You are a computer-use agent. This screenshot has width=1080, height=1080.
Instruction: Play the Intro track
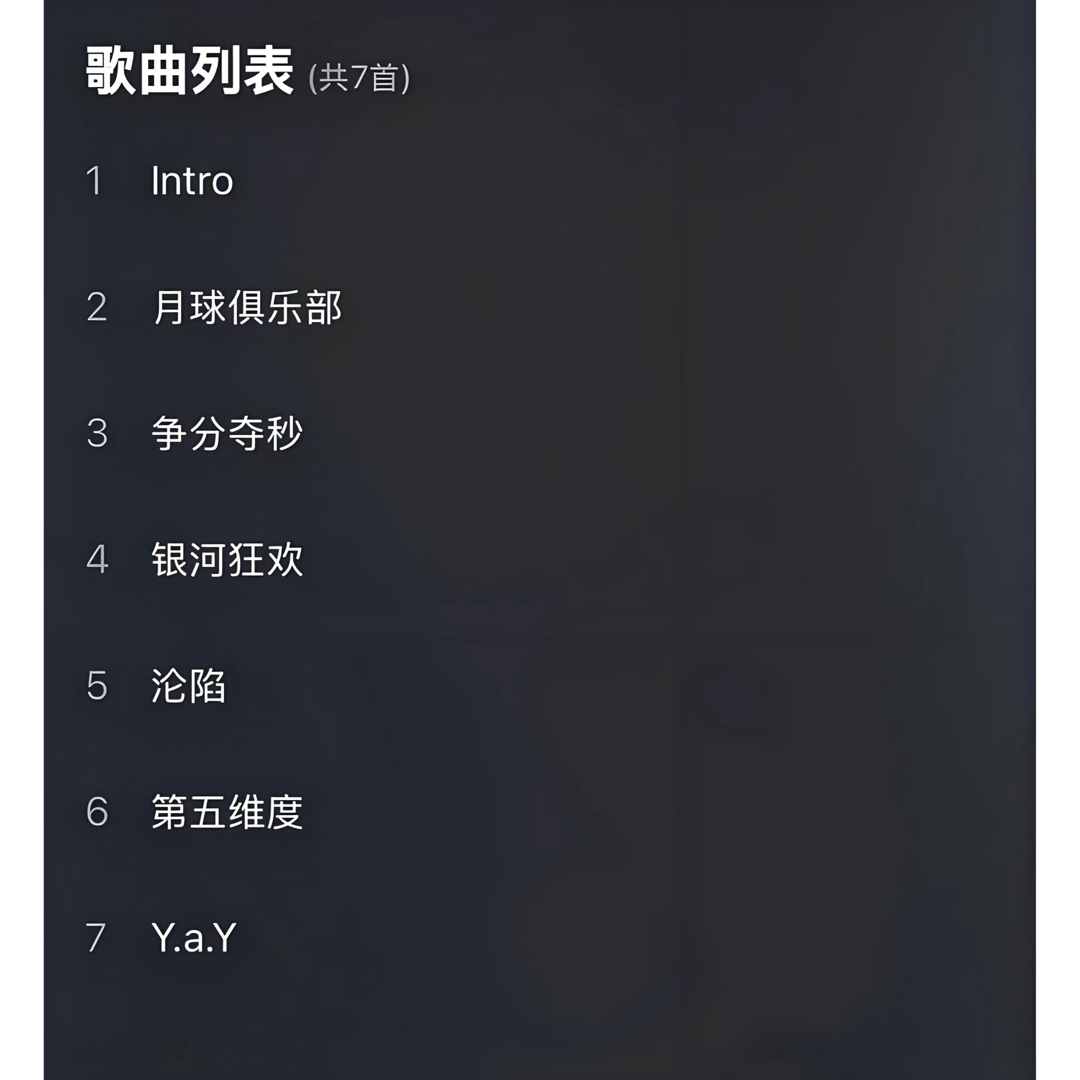192,181
